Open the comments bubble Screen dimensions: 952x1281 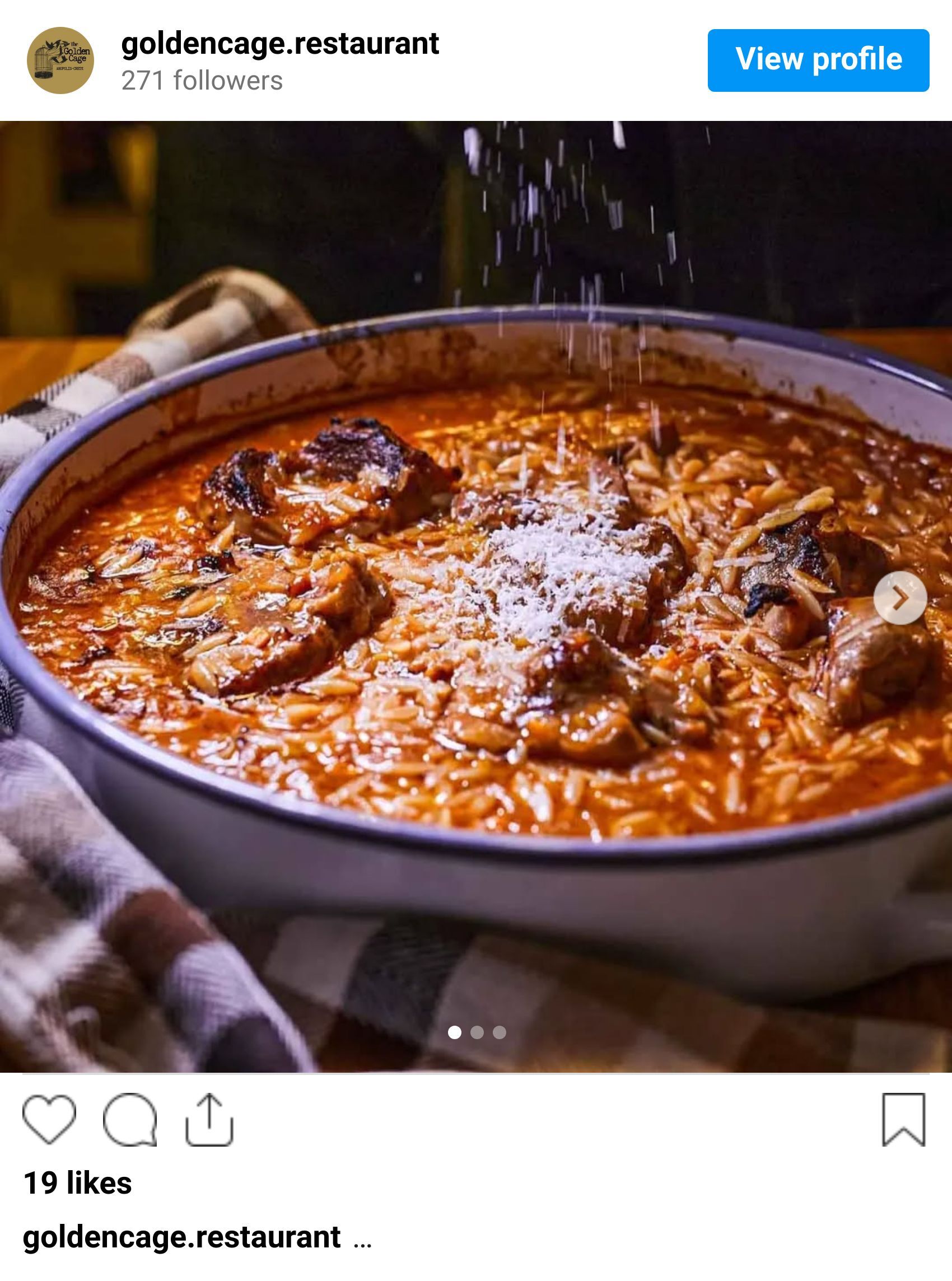[130, 1119]
